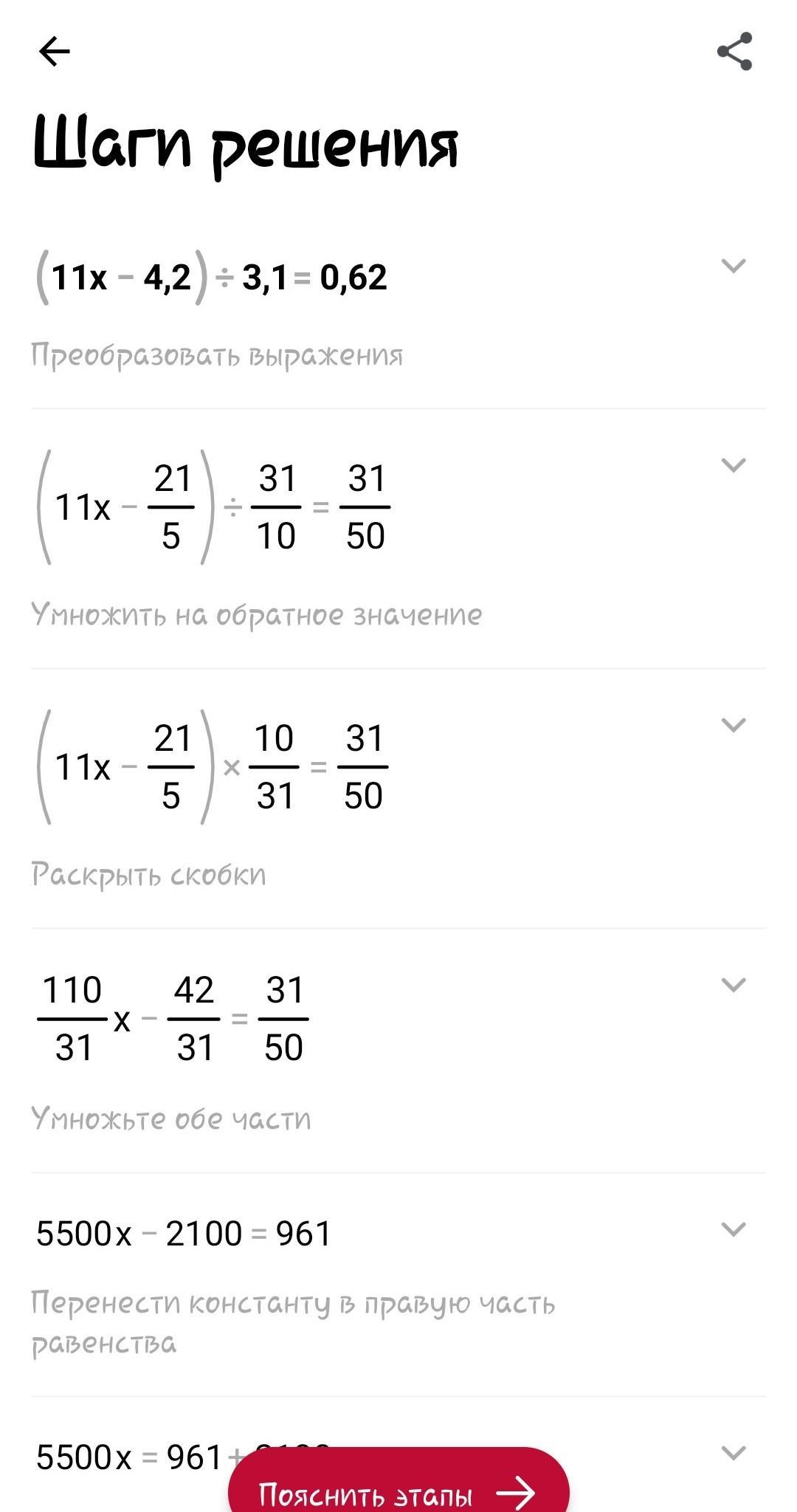This screenshot has height=1512, width=797.
Task: Expand the step starting 5500x = 961 +
Action: tap(733, 1453)
